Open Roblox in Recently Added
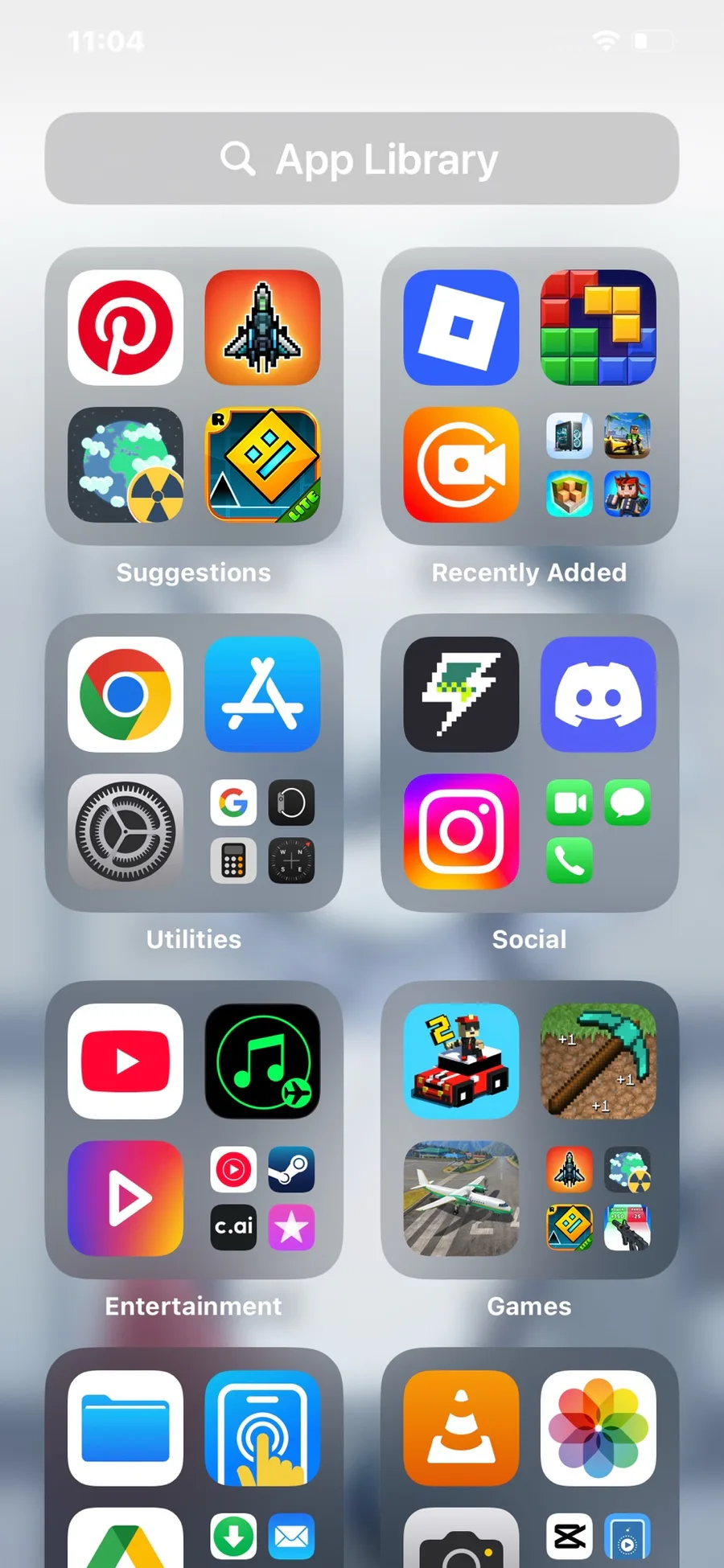This screenshot has height=1568, width=724. (x=461, y=327)
